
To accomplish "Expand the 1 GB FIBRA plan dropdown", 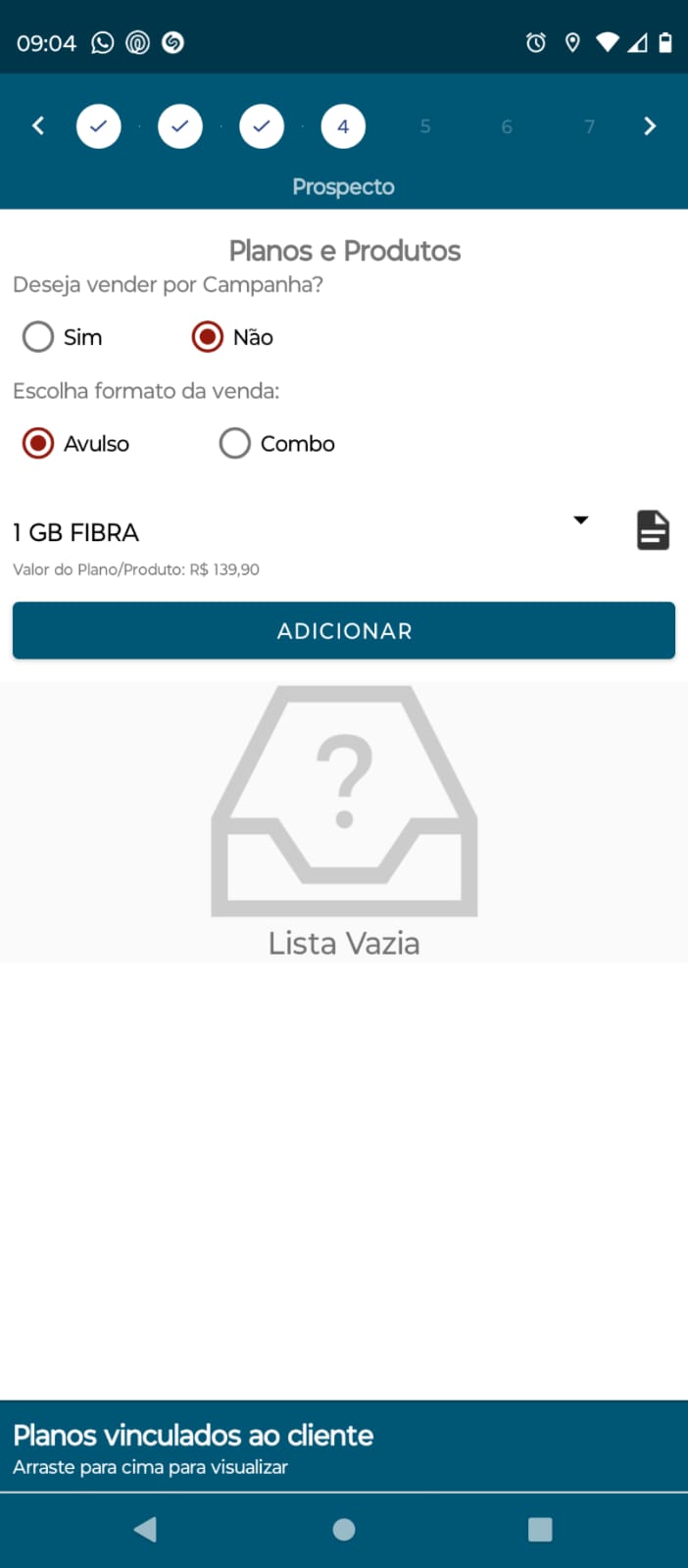I will (580, 520).
